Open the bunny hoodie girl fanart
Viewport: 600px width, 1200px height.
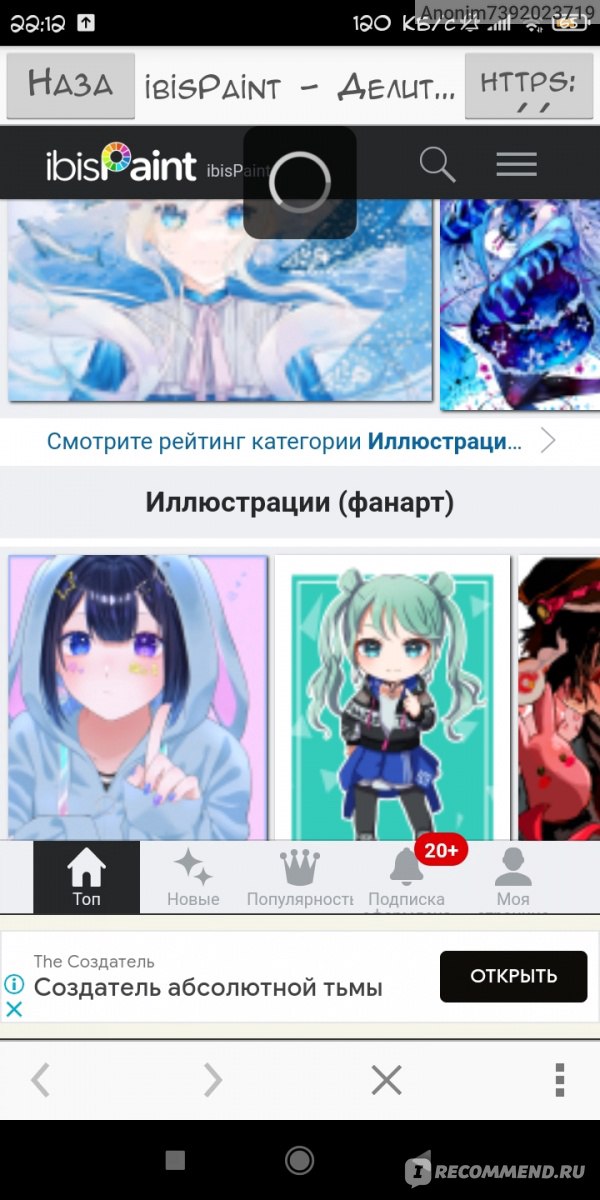[x=138, y=697]
